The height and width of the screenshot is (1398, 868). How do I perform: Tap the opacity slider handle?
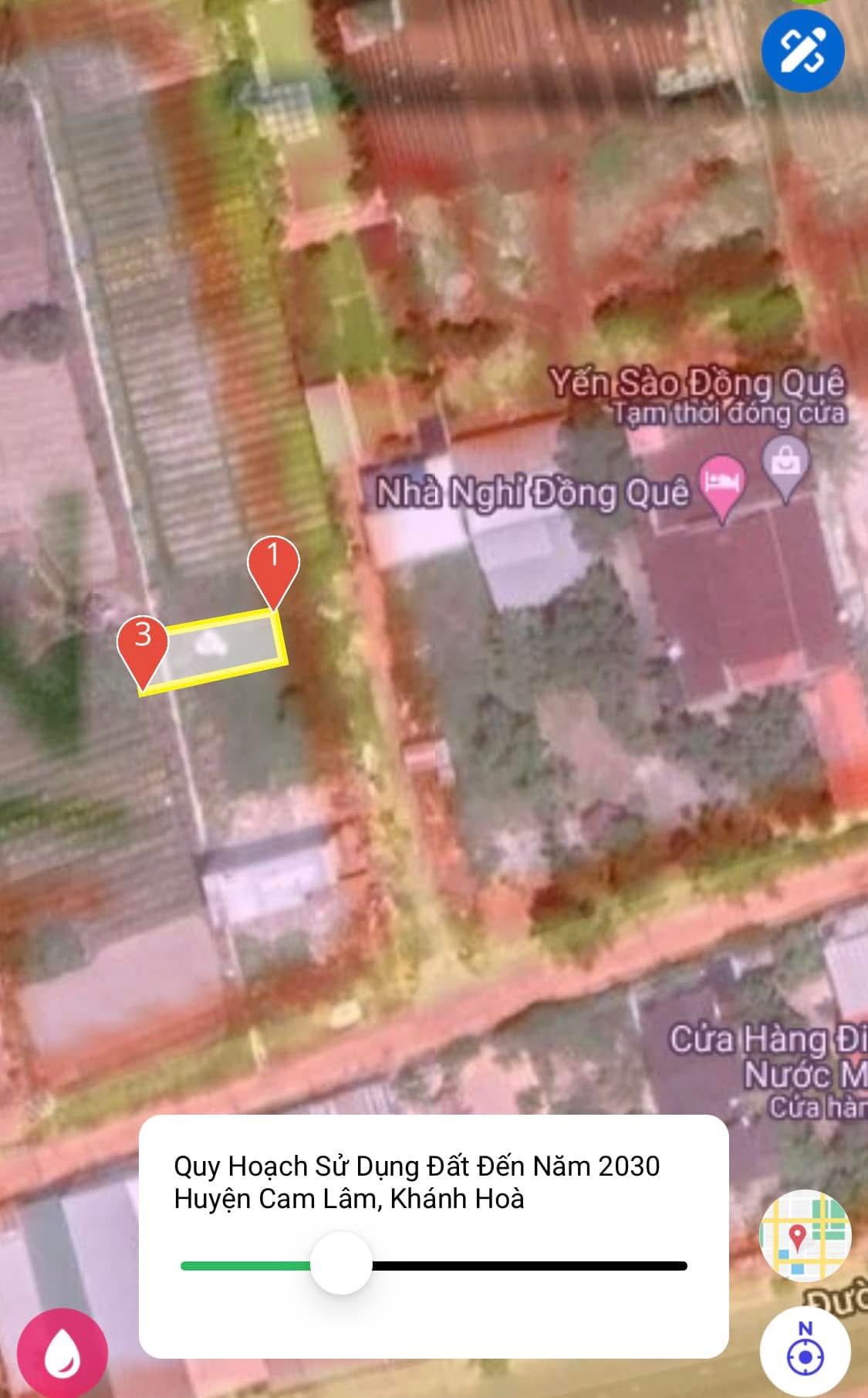(341, 1264)
